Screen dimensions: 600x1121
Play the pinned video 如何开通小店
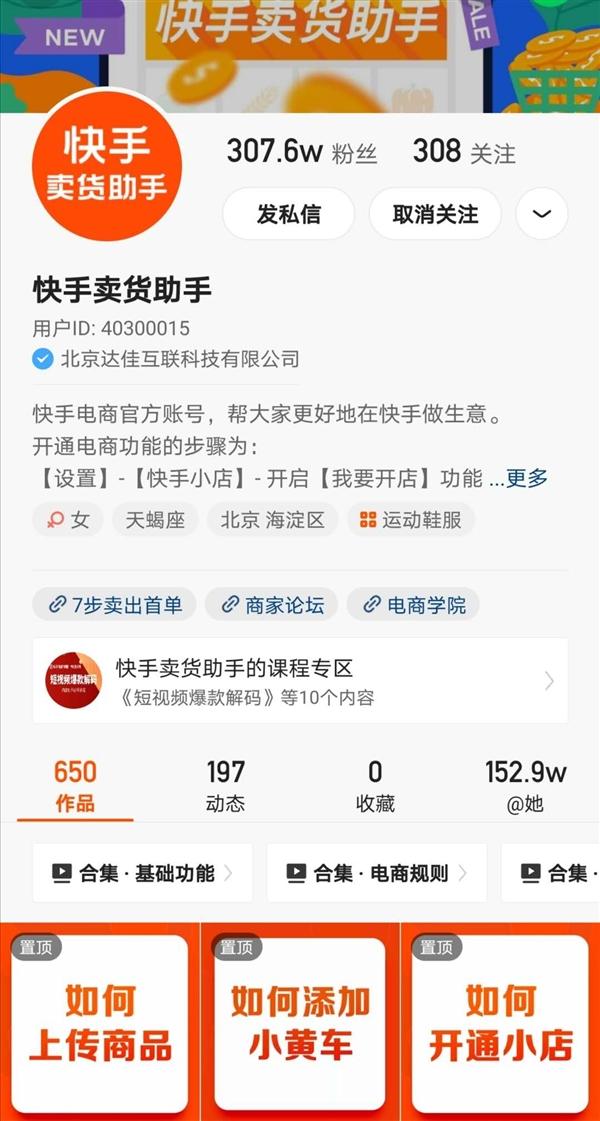pyautogui.click(x=500, y=1025)
